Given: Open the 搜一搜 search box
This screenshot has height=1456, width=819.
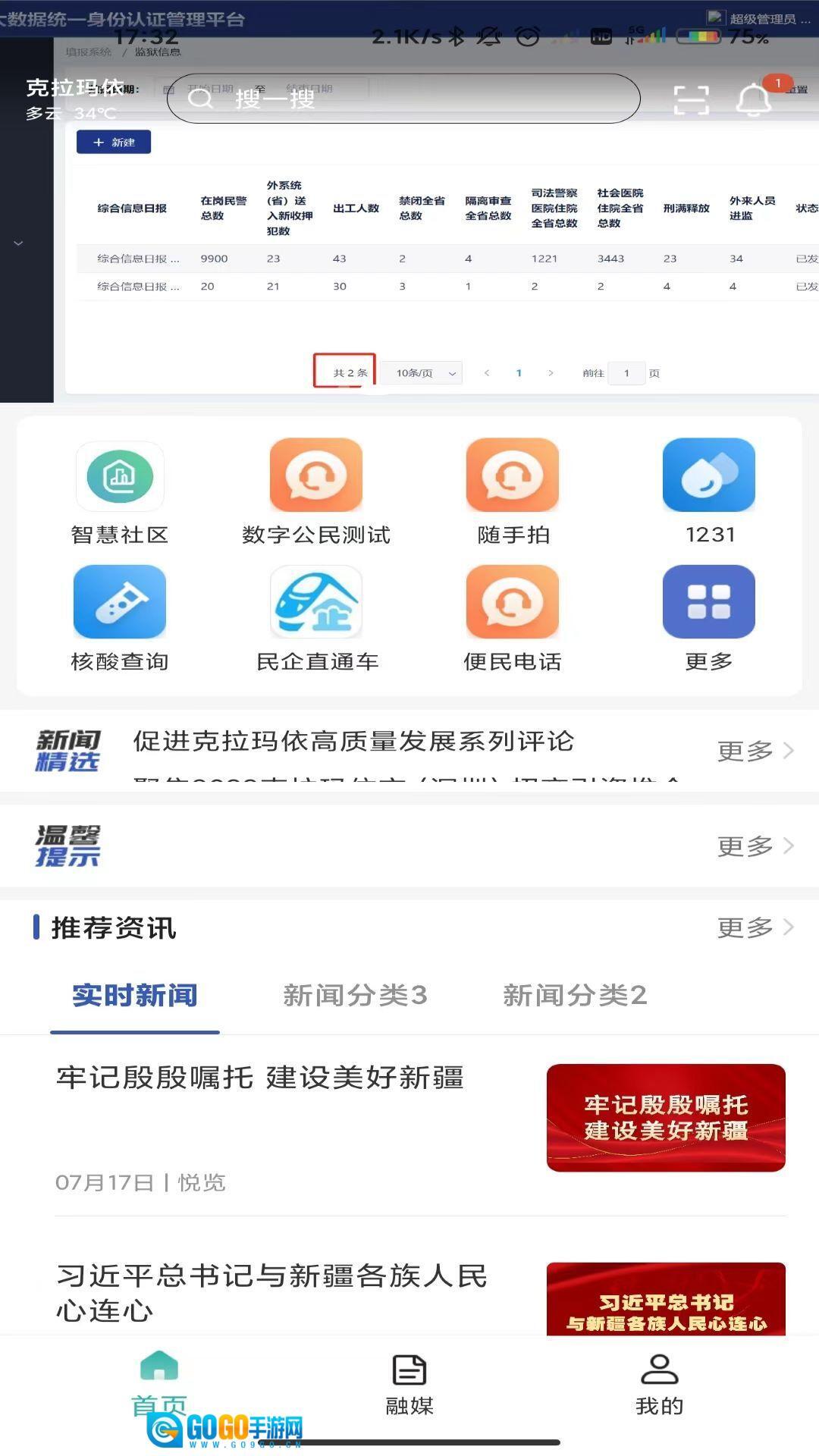Looking at the screenshot, I should 402,99.
